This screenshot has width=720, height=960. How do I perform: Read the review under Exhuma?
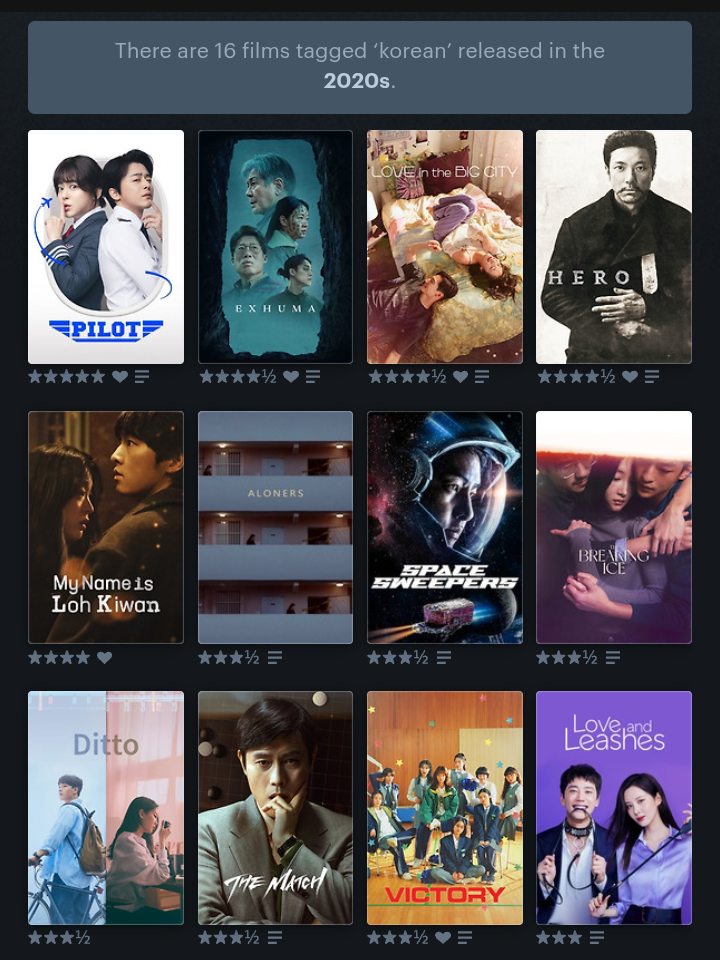313,377
